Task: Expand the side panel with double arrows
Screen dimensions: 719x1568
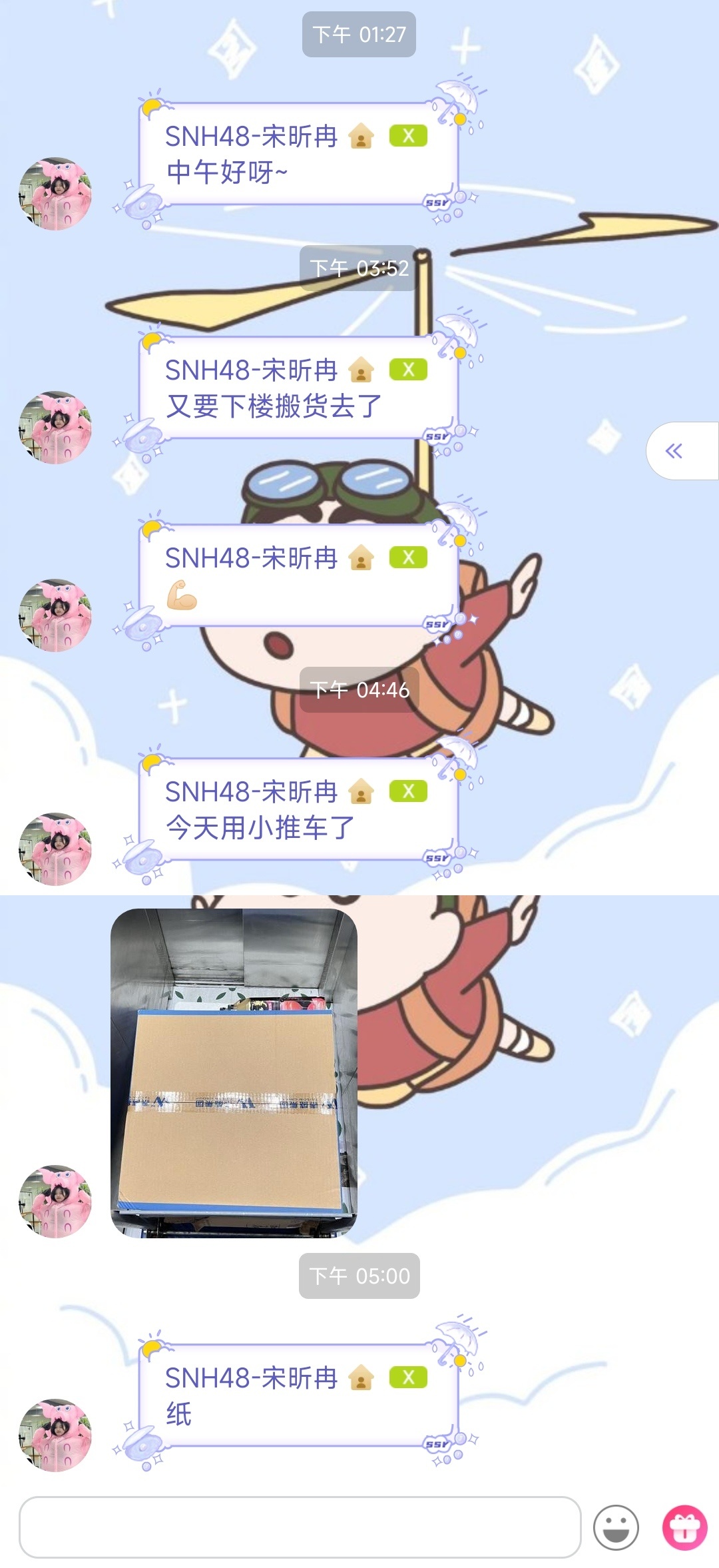Action: (x=674, y=451)
